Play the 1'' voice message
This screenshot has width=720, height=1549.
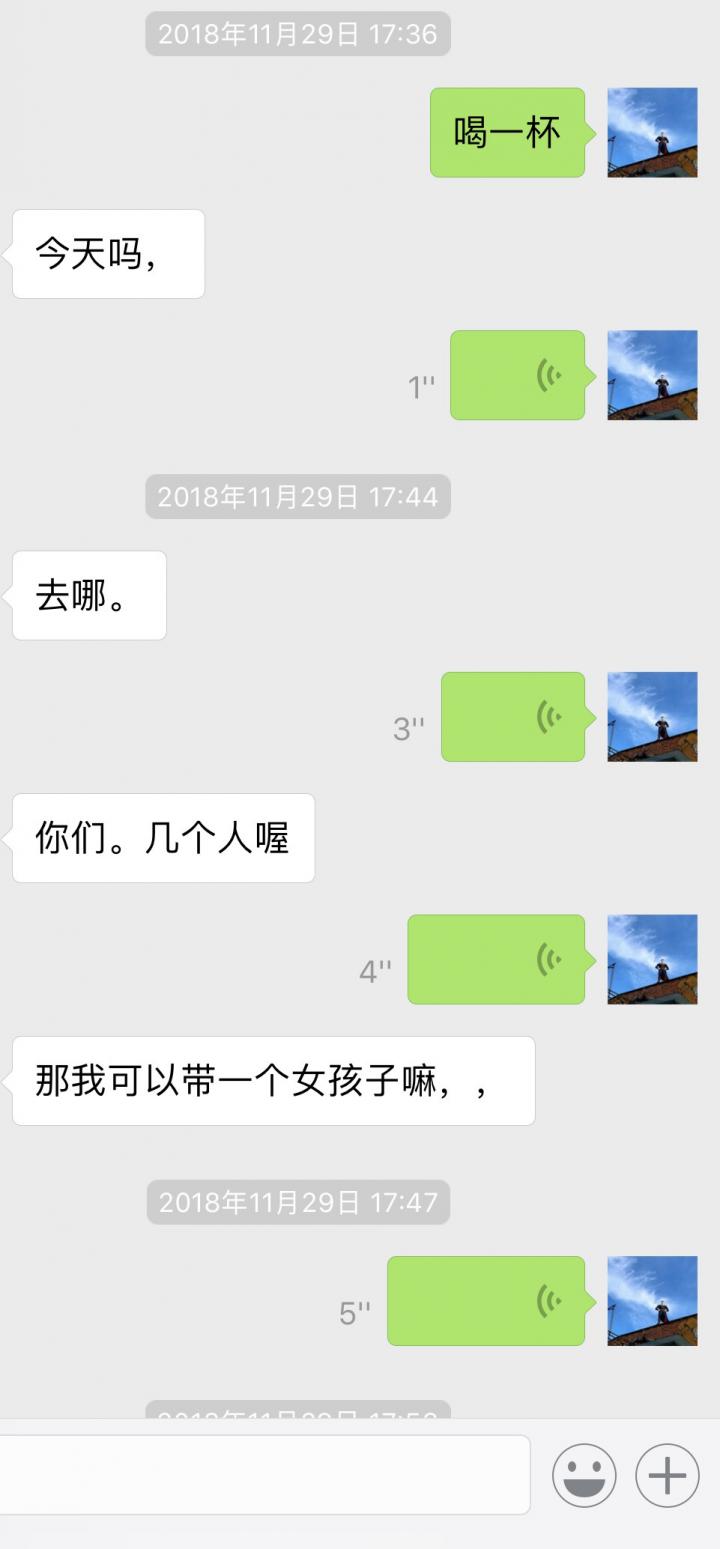[x=517, y=376]
